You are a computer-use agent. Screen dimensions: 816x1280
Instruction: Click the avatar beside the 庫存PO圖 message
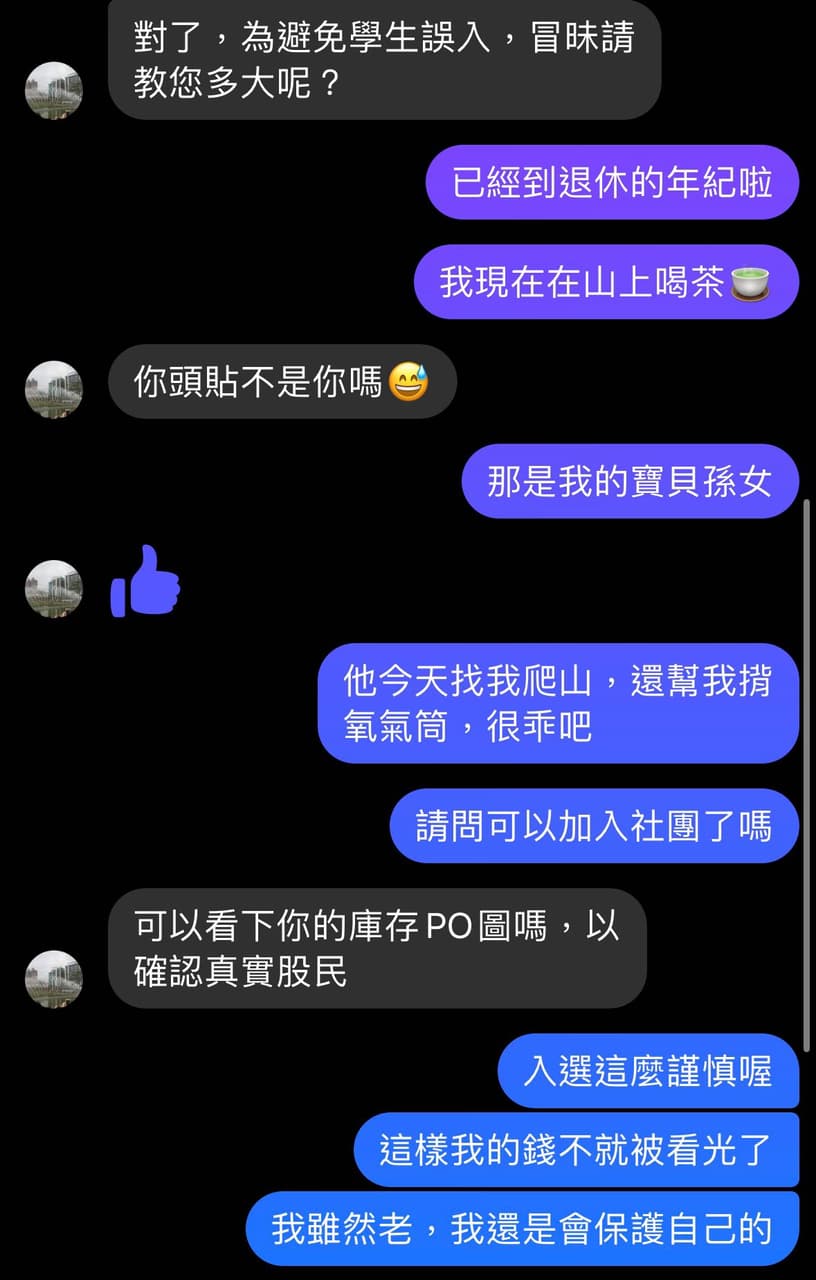point(53,978)
